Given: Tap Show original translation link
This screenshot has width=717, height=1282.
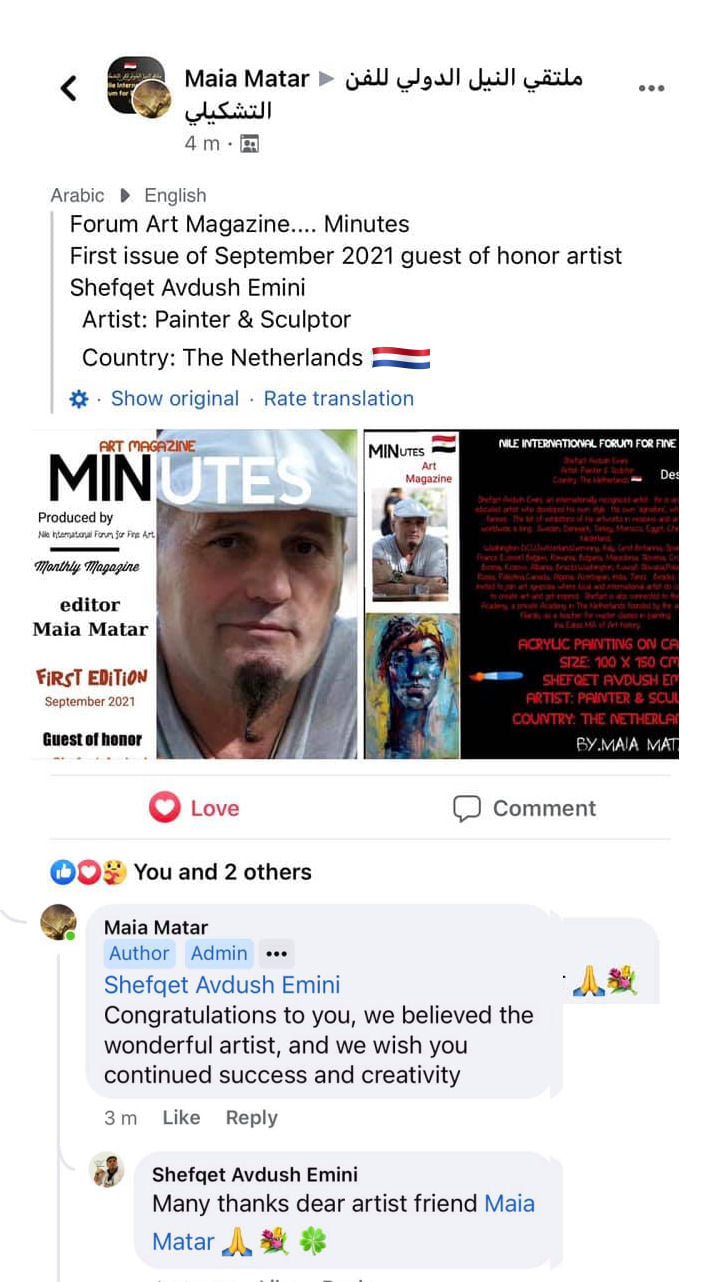Looking at the screenshot, I should pyautogui.click(x=175, y=398).
